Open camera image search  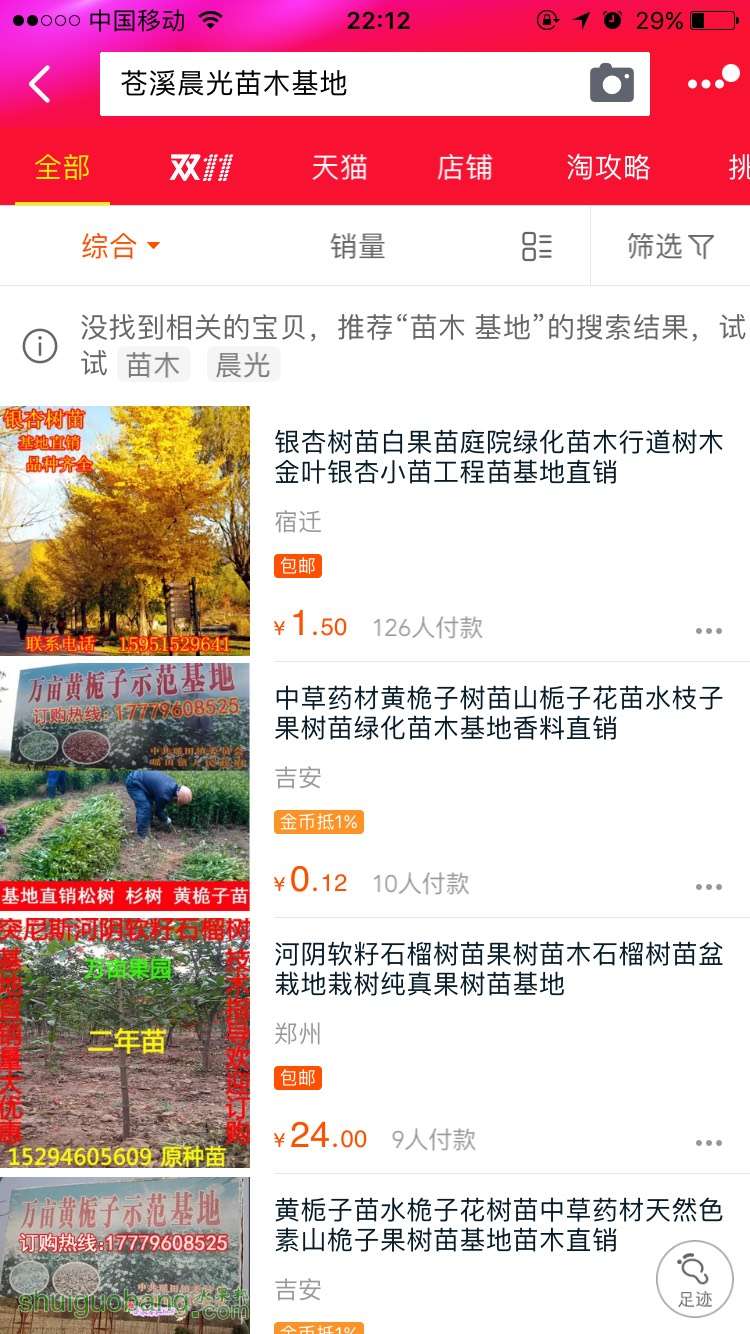612,84
